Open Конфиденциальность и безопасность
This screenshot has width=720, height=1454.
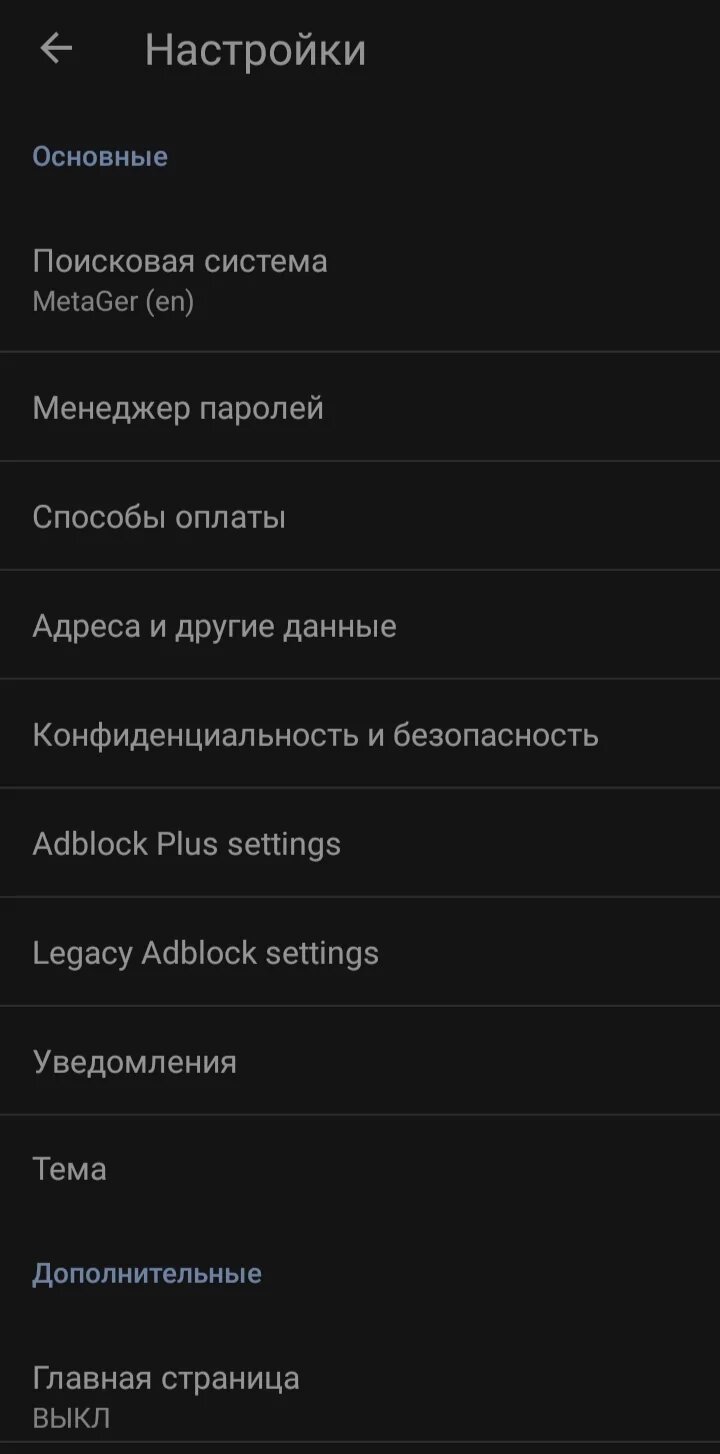pyautogui.click(x=360, y=734)
